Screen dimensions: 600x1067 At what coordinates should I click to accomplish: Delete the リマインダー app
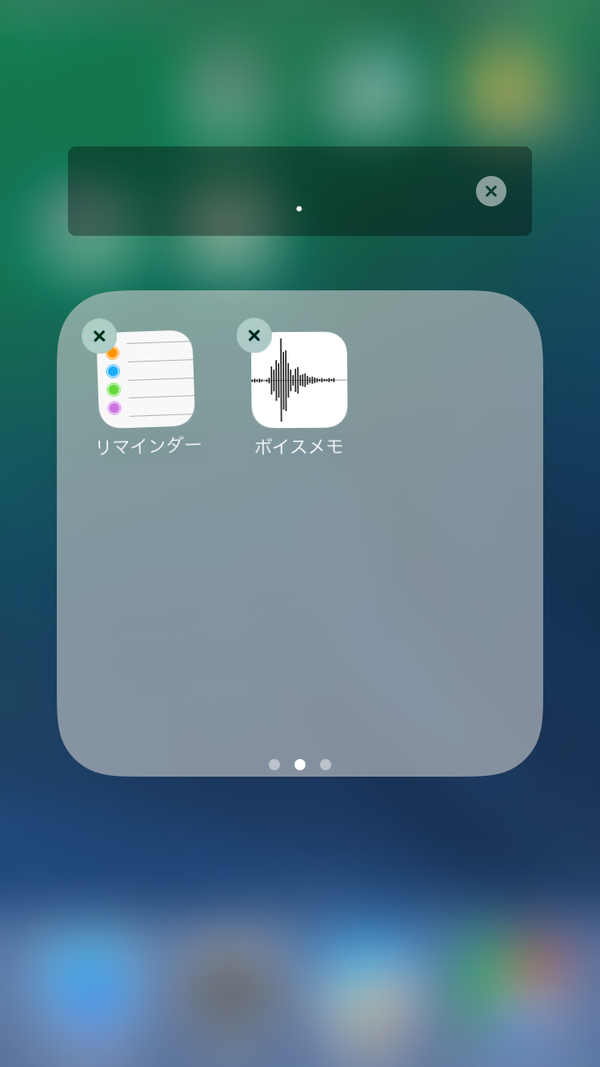tap(99, 336)
